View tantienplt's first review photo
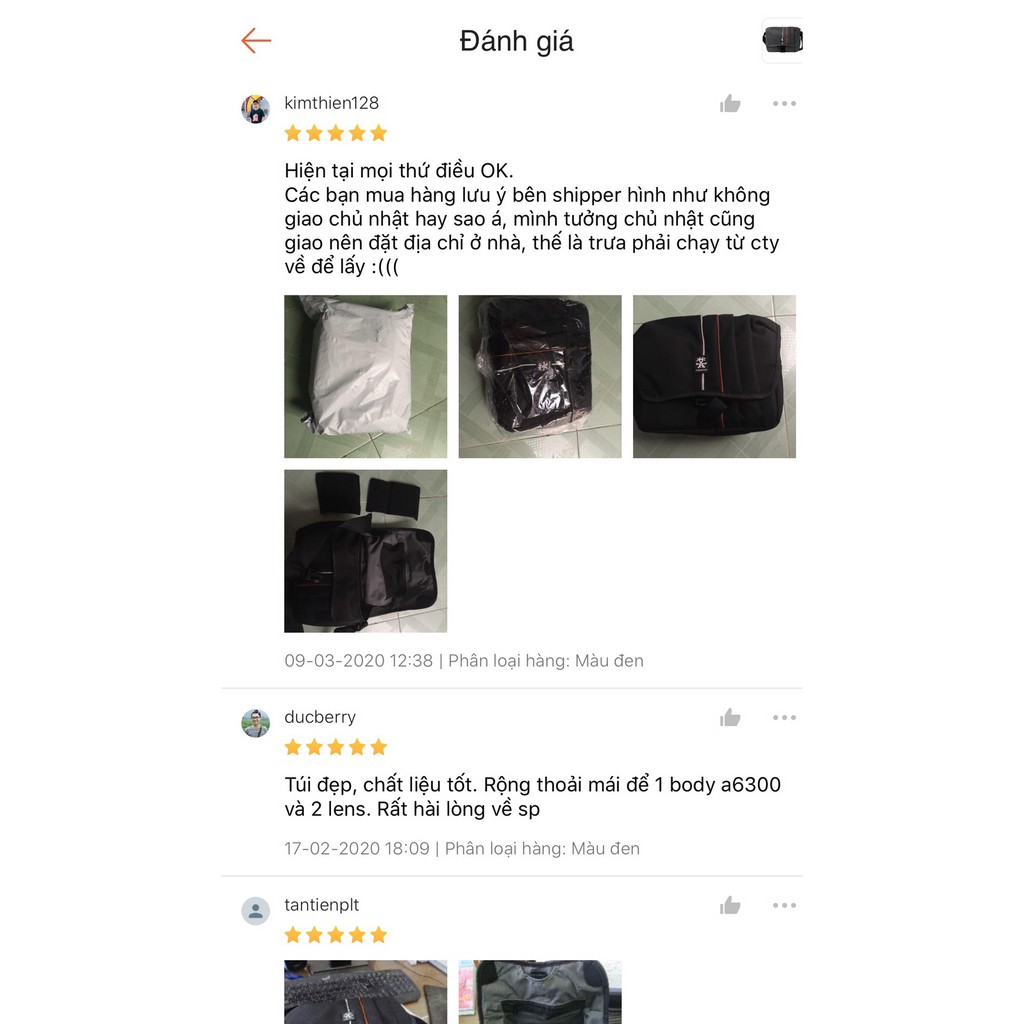 point(365,992)
